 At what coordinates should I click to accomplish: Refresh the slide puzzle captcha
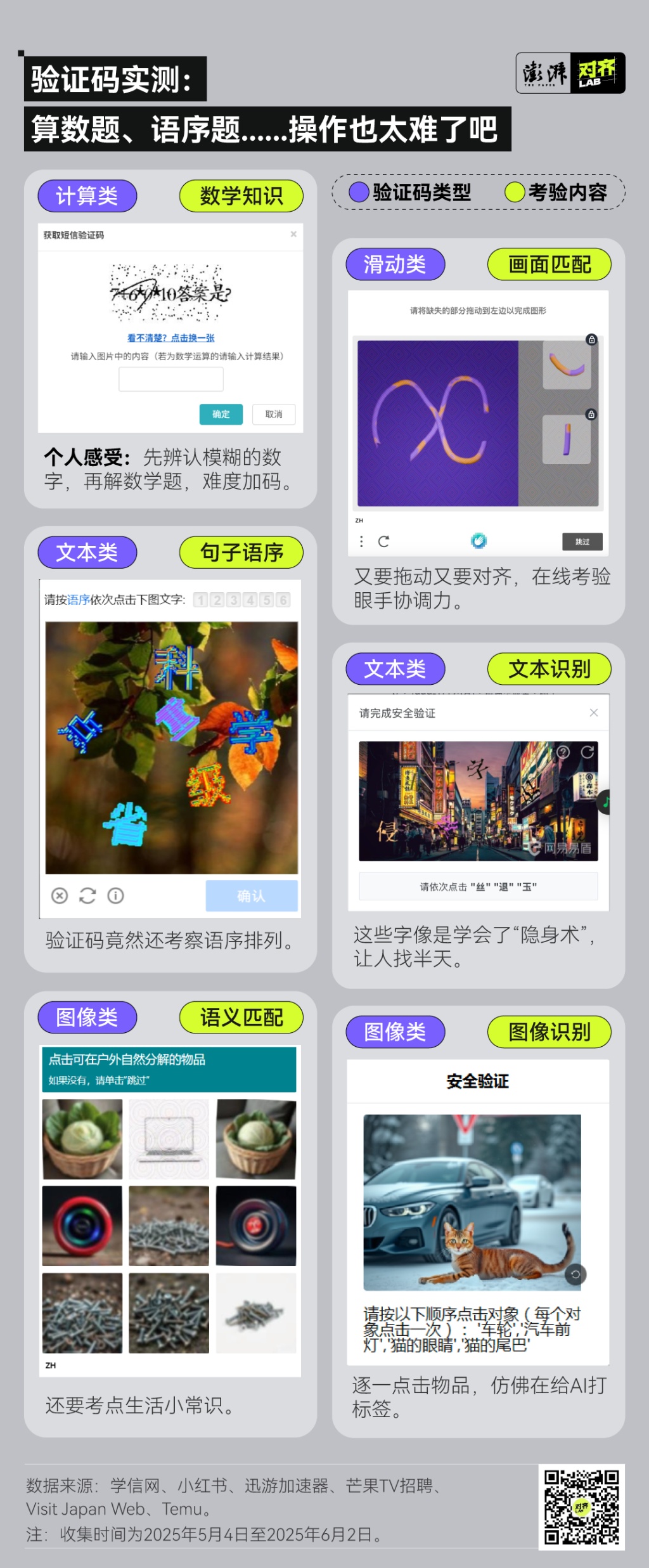point(383,542)
